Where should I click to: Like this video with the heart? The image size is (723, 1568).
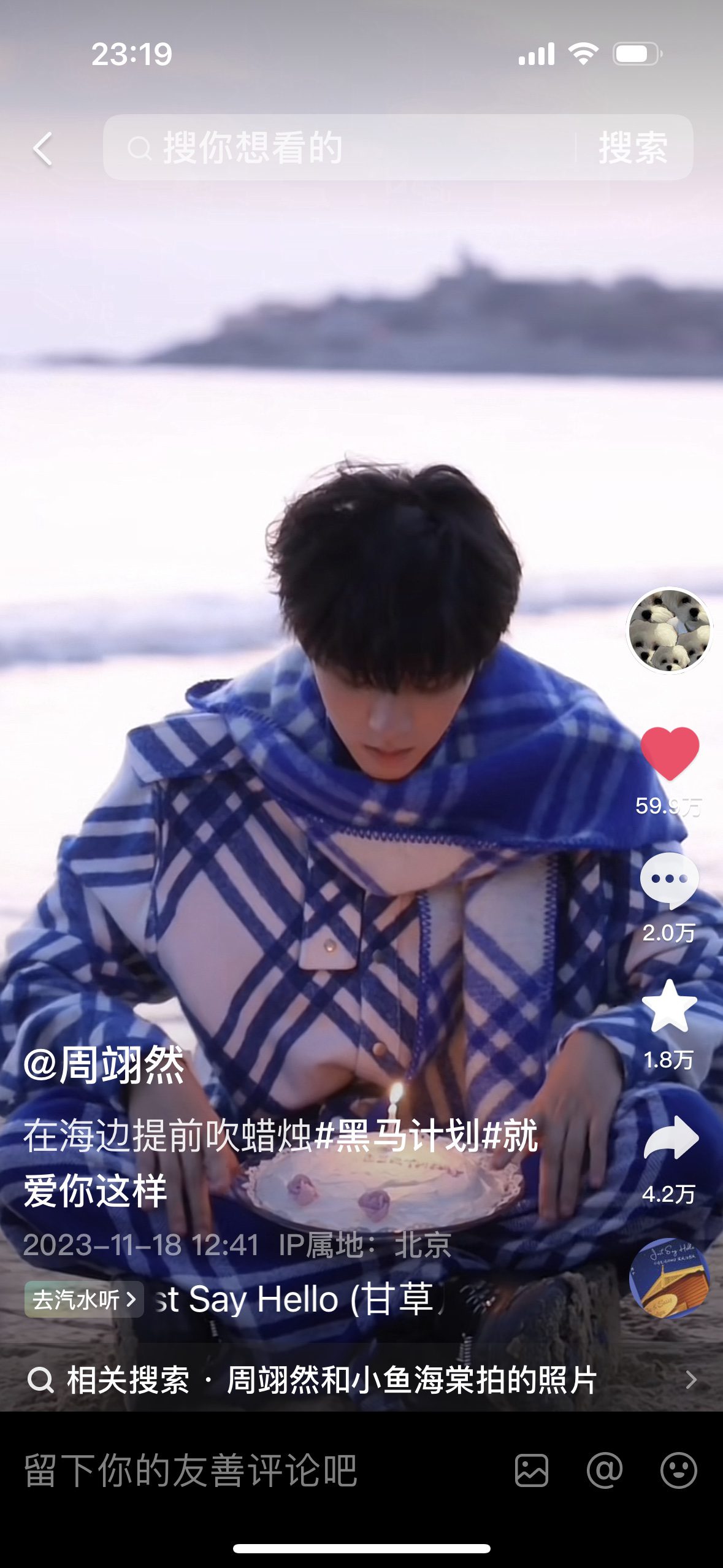(669, 753)
